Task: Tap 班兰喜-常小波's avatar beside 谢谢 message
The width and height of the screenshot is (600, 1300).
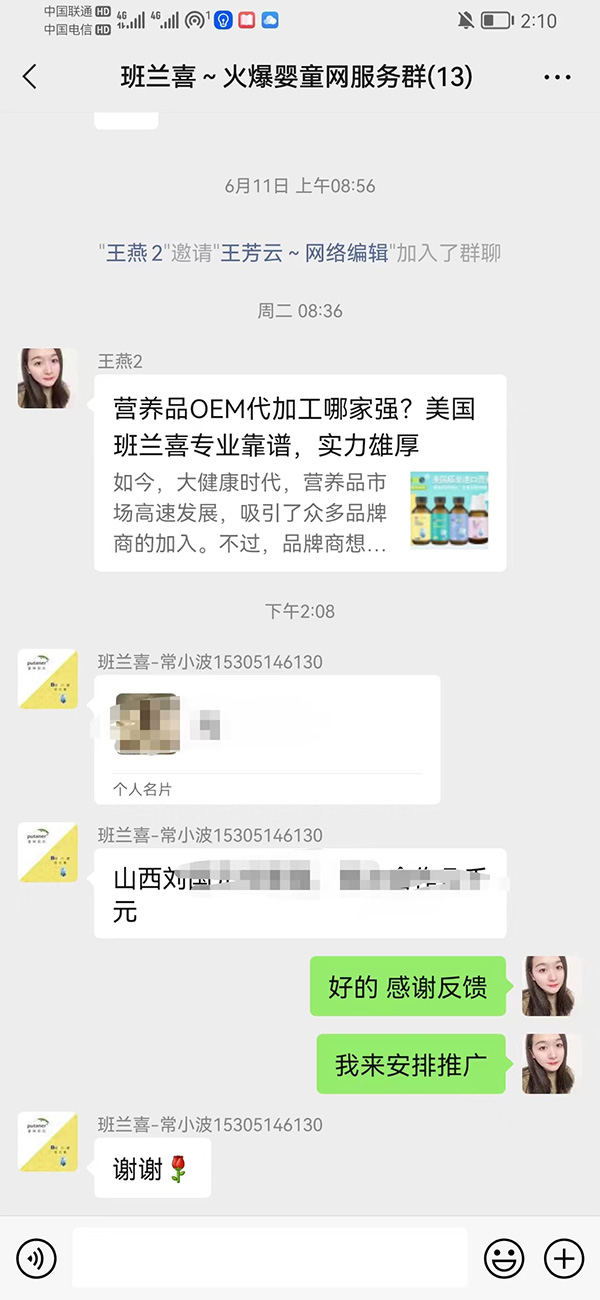Action: point(47,1142)
